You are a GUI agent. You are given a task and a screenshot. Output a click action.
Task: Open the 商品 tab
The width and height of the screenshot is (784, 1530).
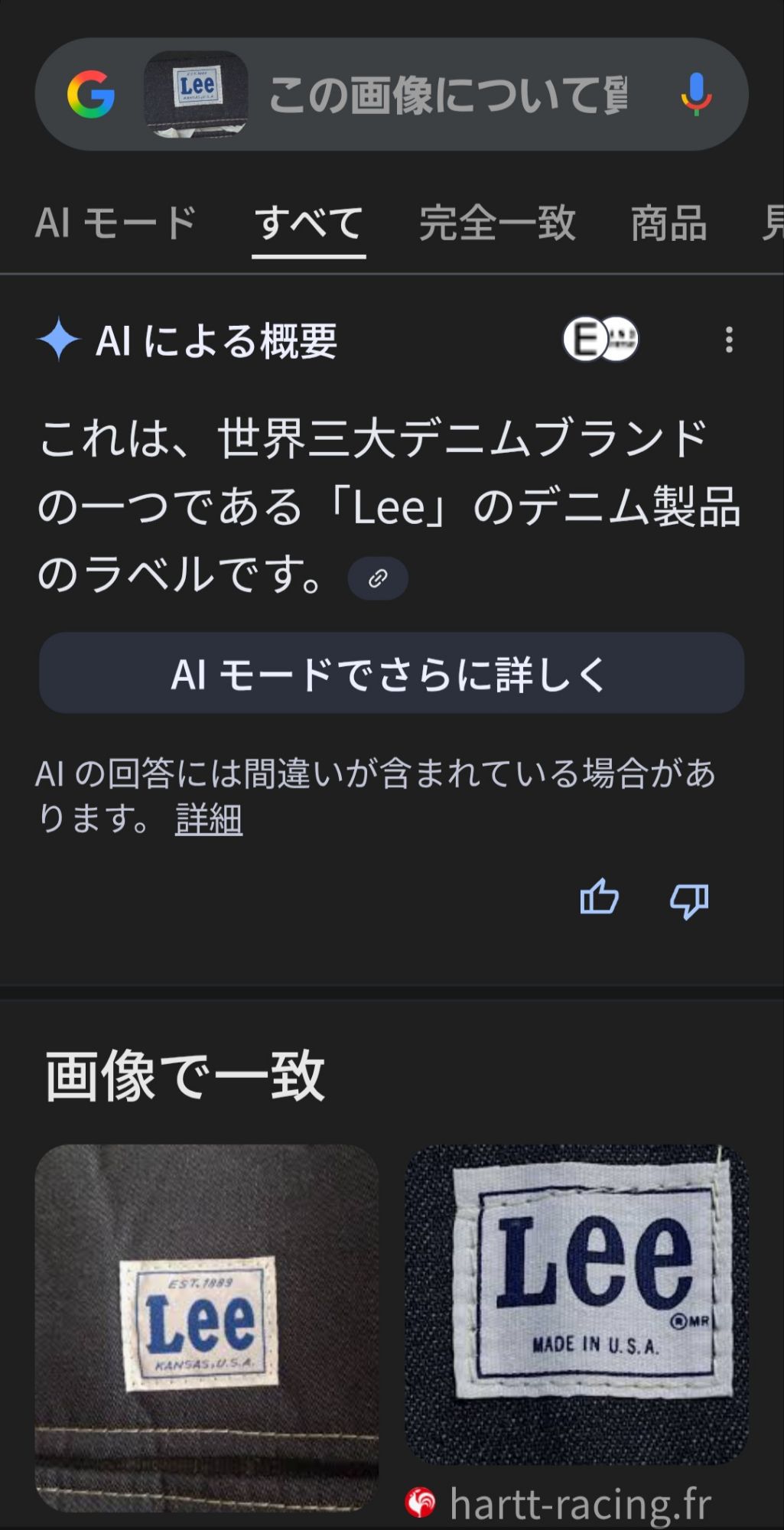click(x=669, y=223)
